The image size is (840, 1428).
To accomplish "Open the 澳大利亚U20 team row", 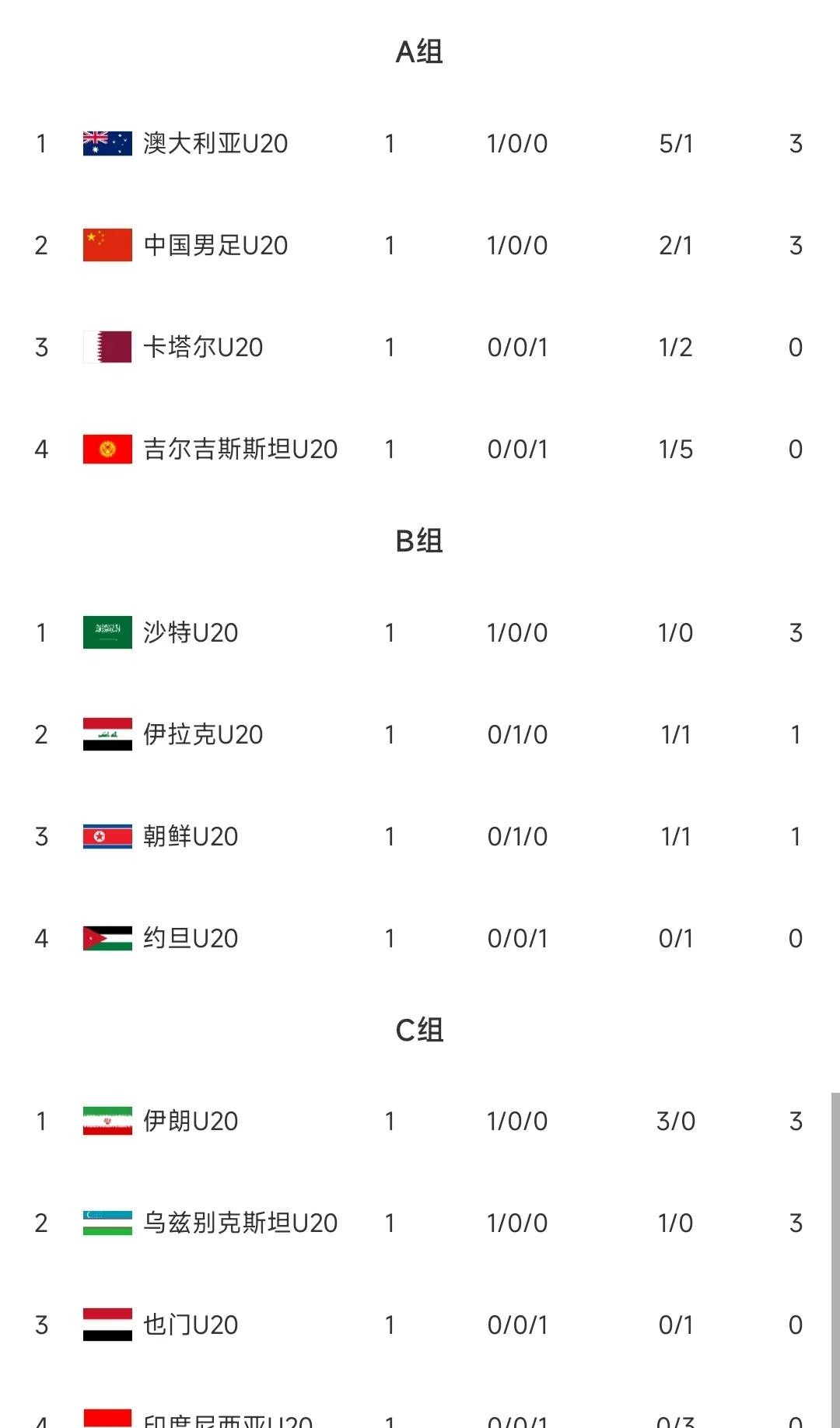I will [420, 144].
